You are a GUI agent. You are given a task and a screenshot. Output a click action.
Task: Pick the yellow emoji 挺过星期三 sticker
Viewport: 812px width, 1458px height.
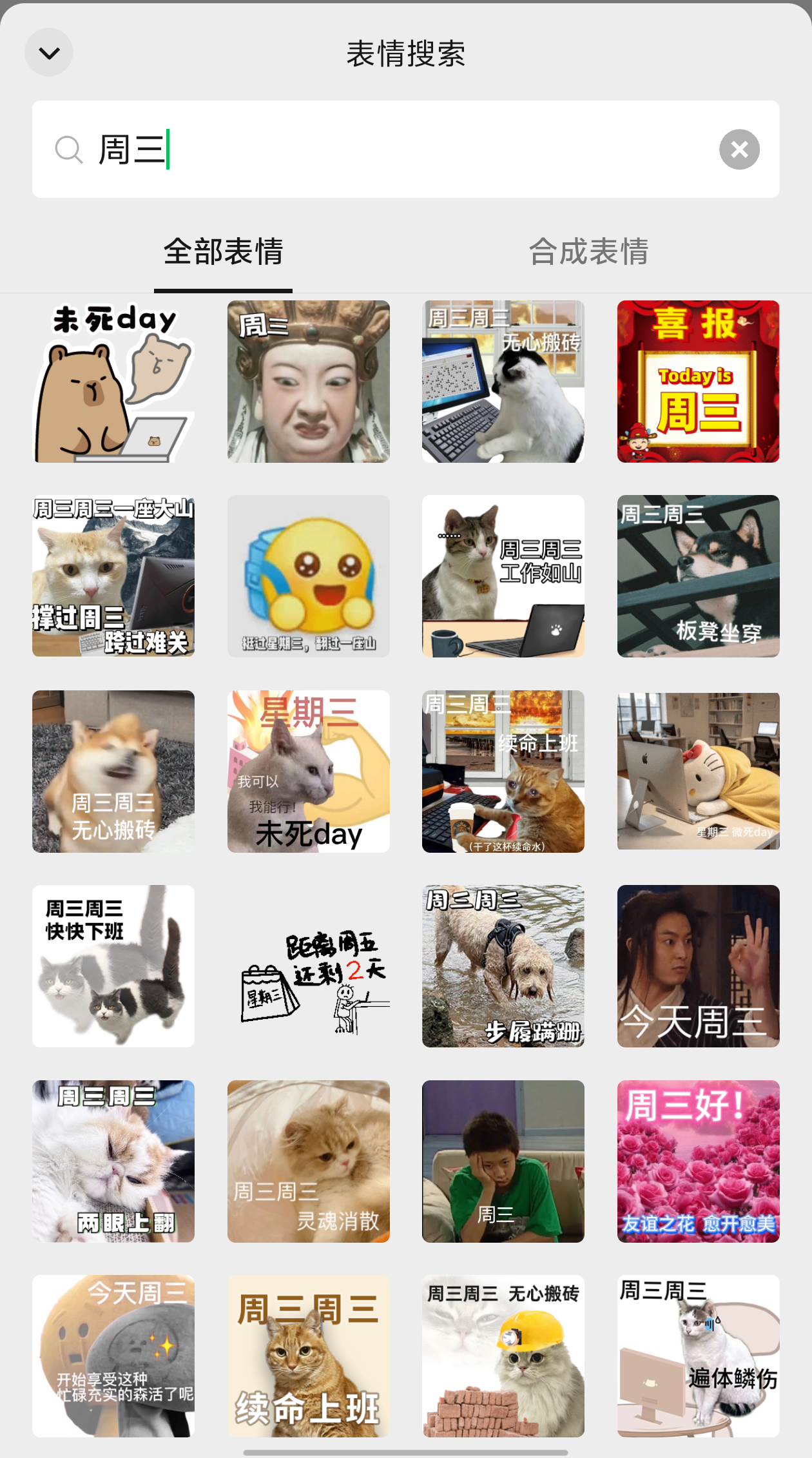[308, 576]
